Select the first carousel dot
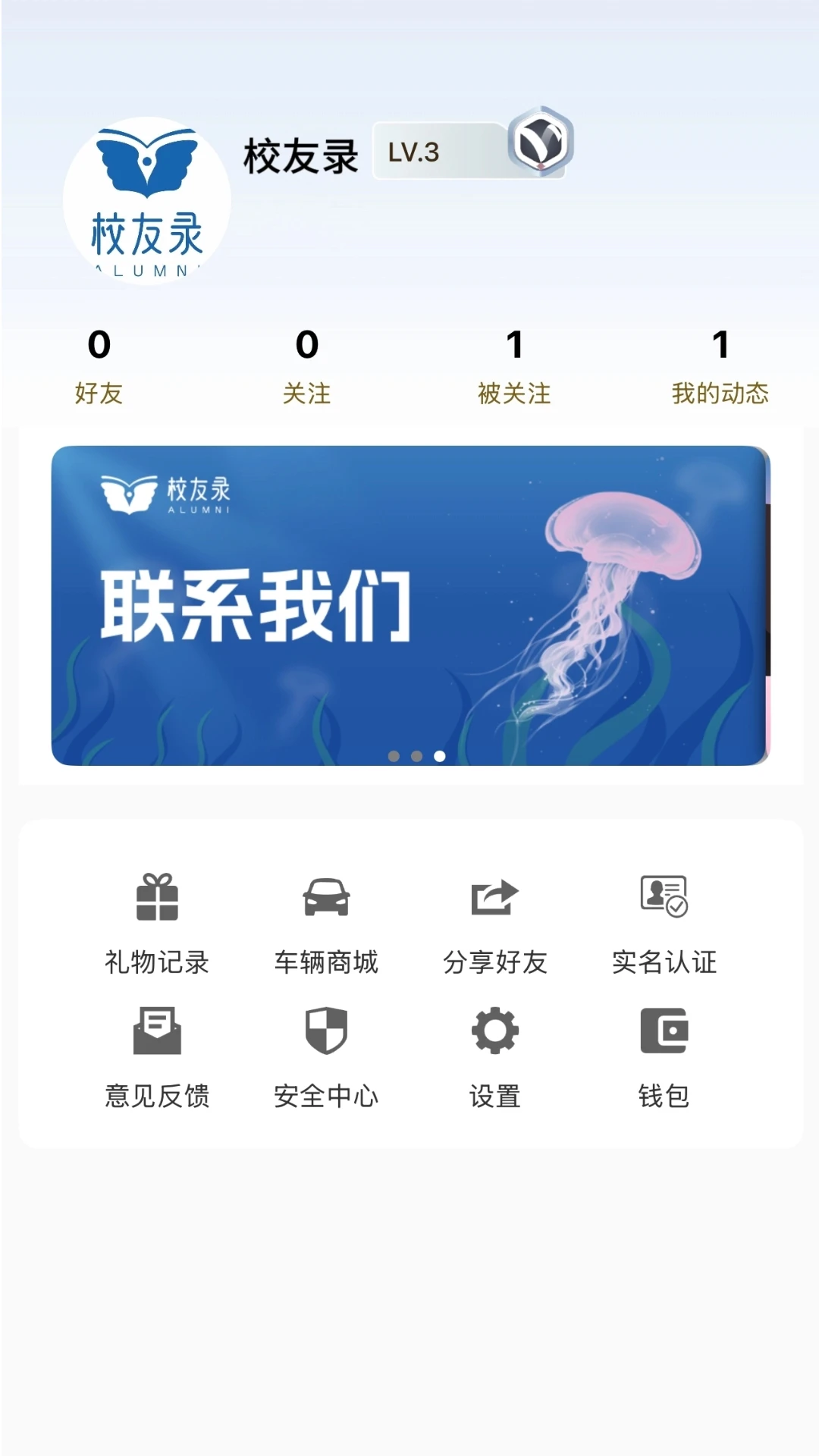819x1456 pixels. [394, 756]
